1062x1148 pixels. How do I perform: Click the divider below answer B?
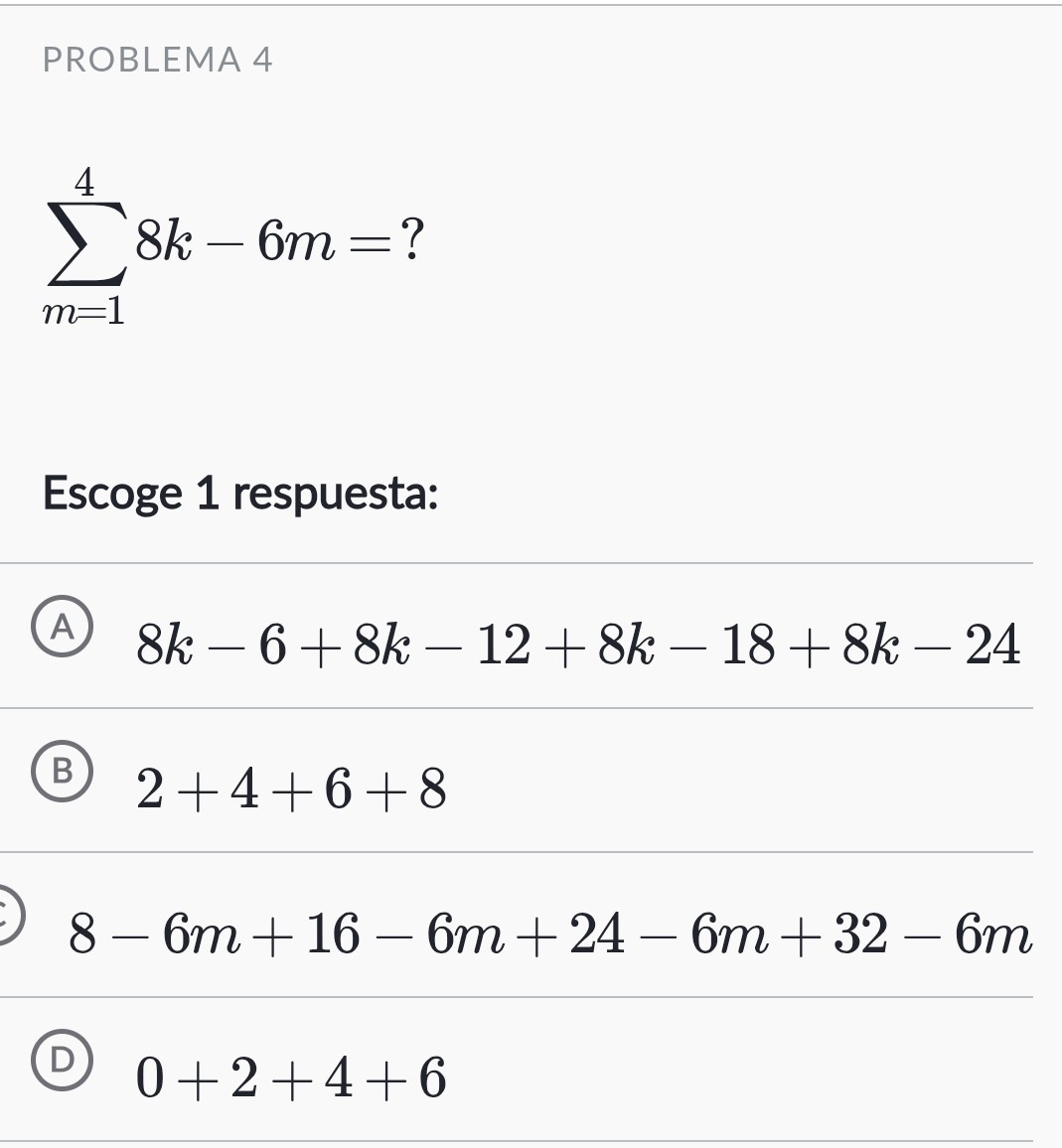pos(531,851)
